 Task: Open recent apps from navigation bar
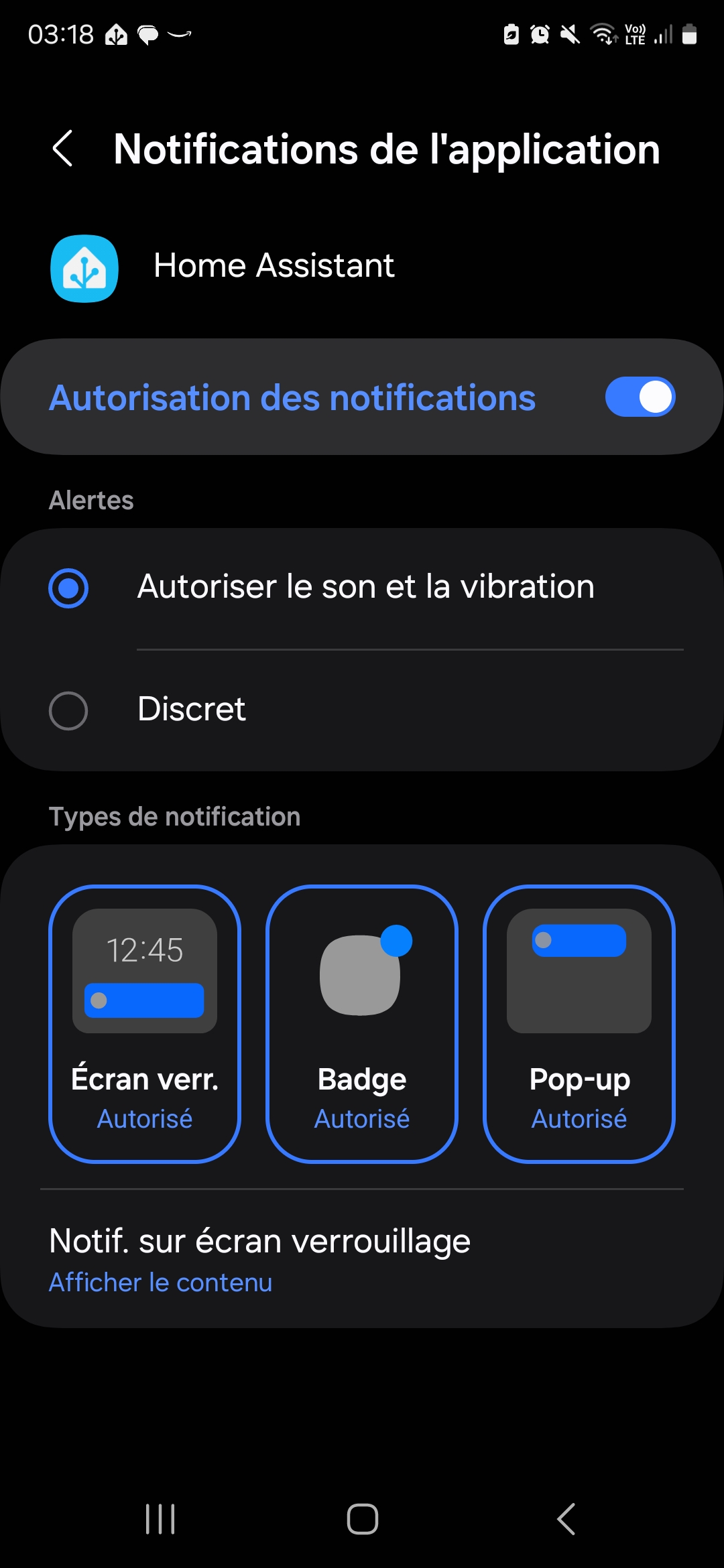[x=160, y=1518]
